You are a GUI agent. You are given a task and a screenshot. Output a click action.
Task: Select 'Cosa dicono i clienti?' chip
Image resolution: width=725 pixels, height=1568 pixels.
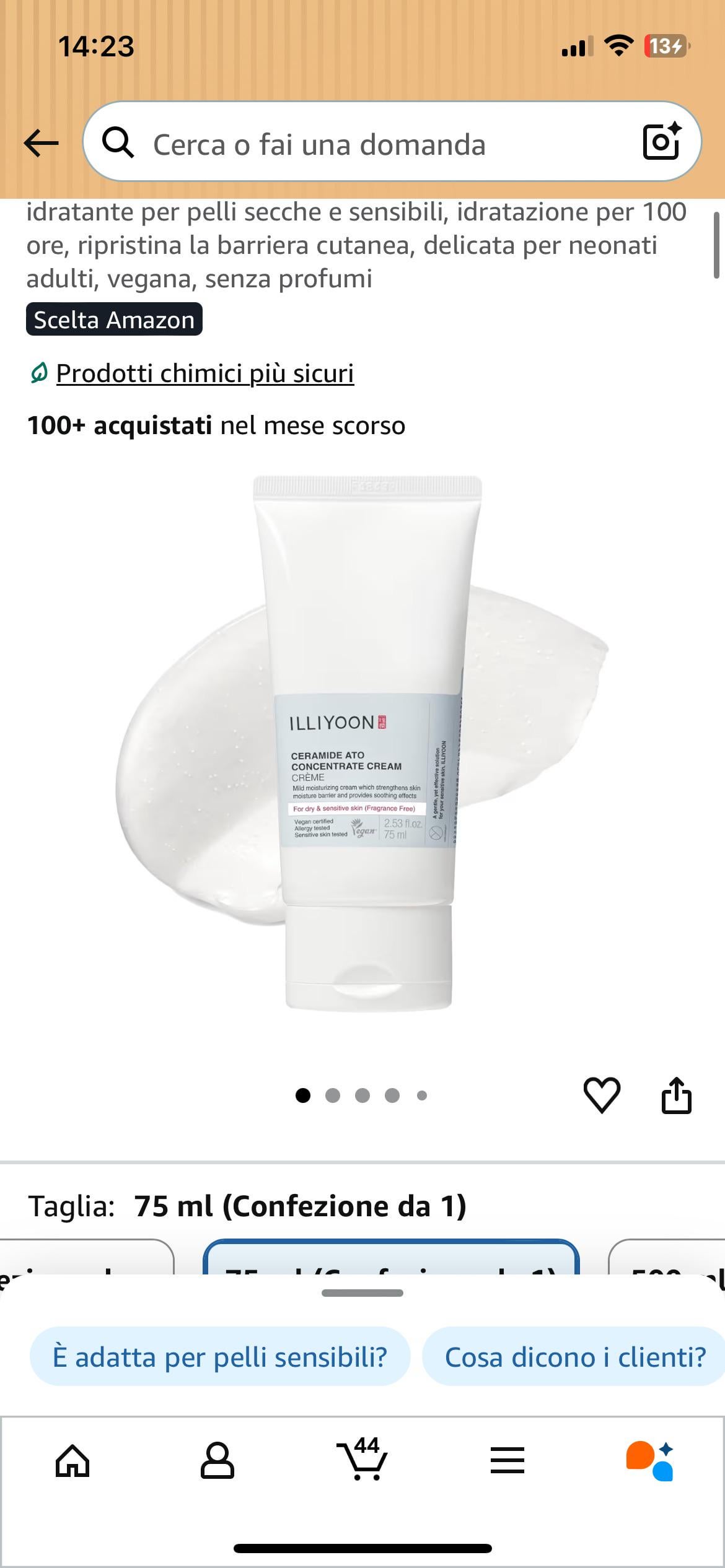(x=575, y=1356)
